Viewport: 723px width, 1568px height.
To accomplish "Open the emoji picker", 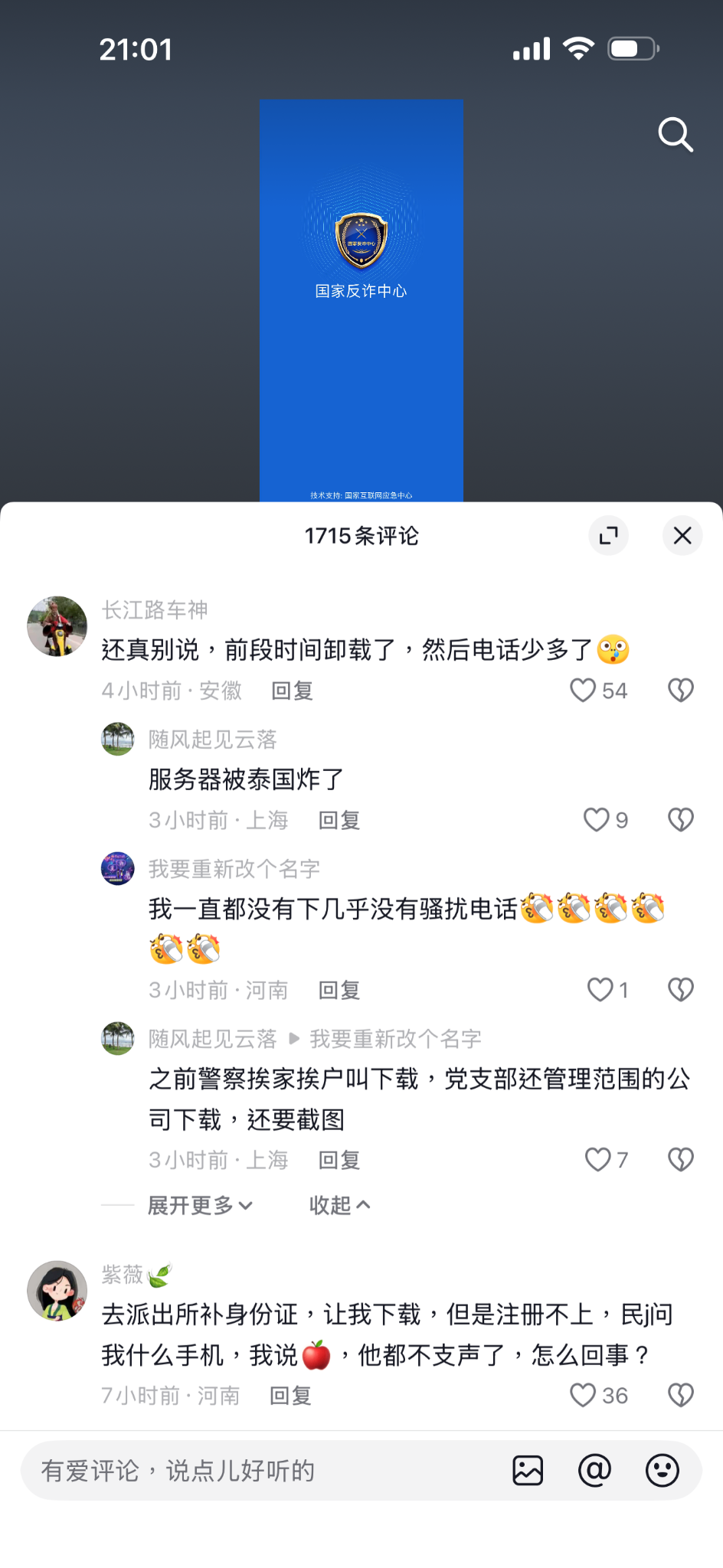I will point(662,1470).
